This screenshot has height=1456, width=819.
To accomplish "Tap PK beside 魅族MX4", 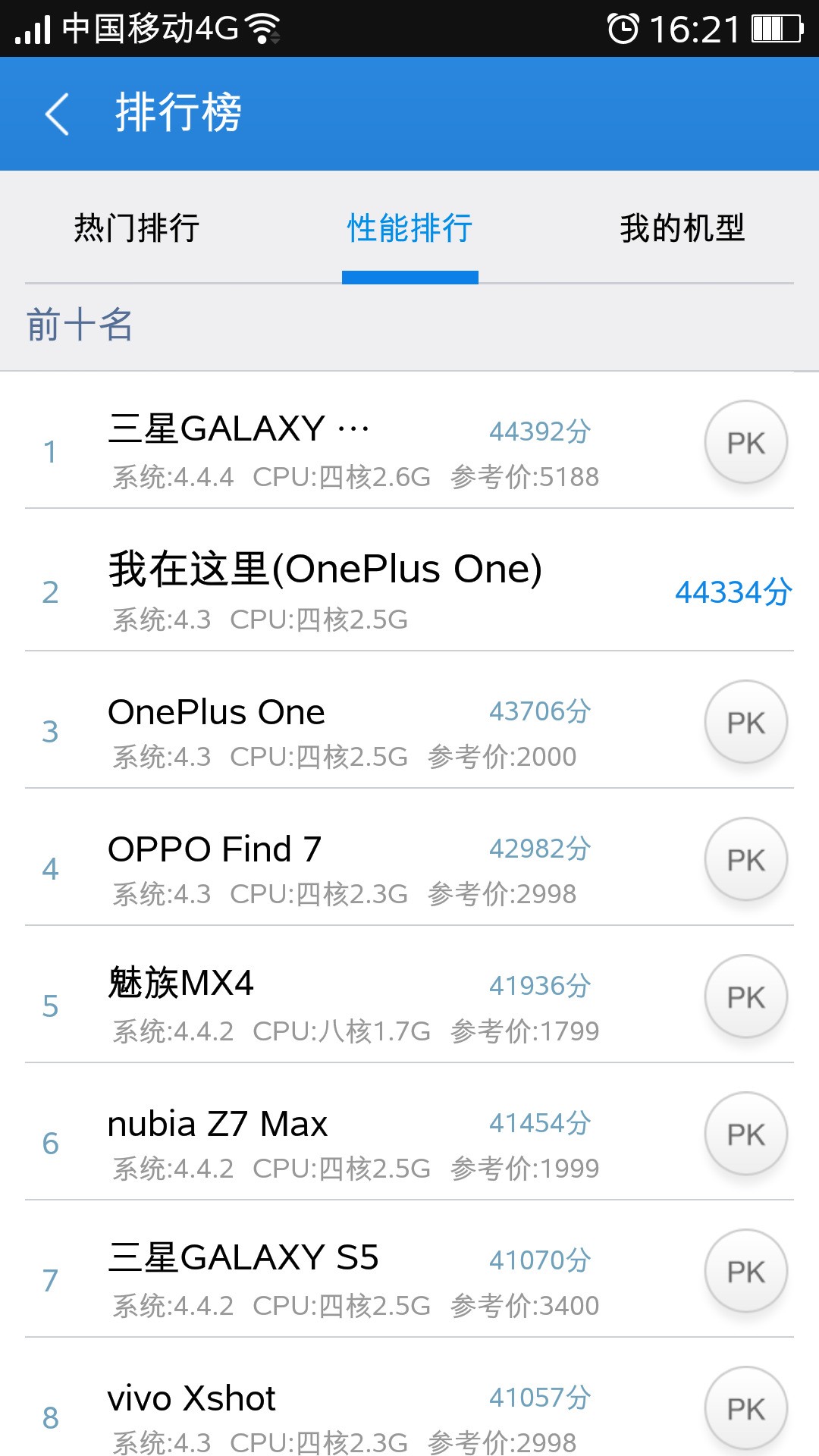I will coord(746,997).
